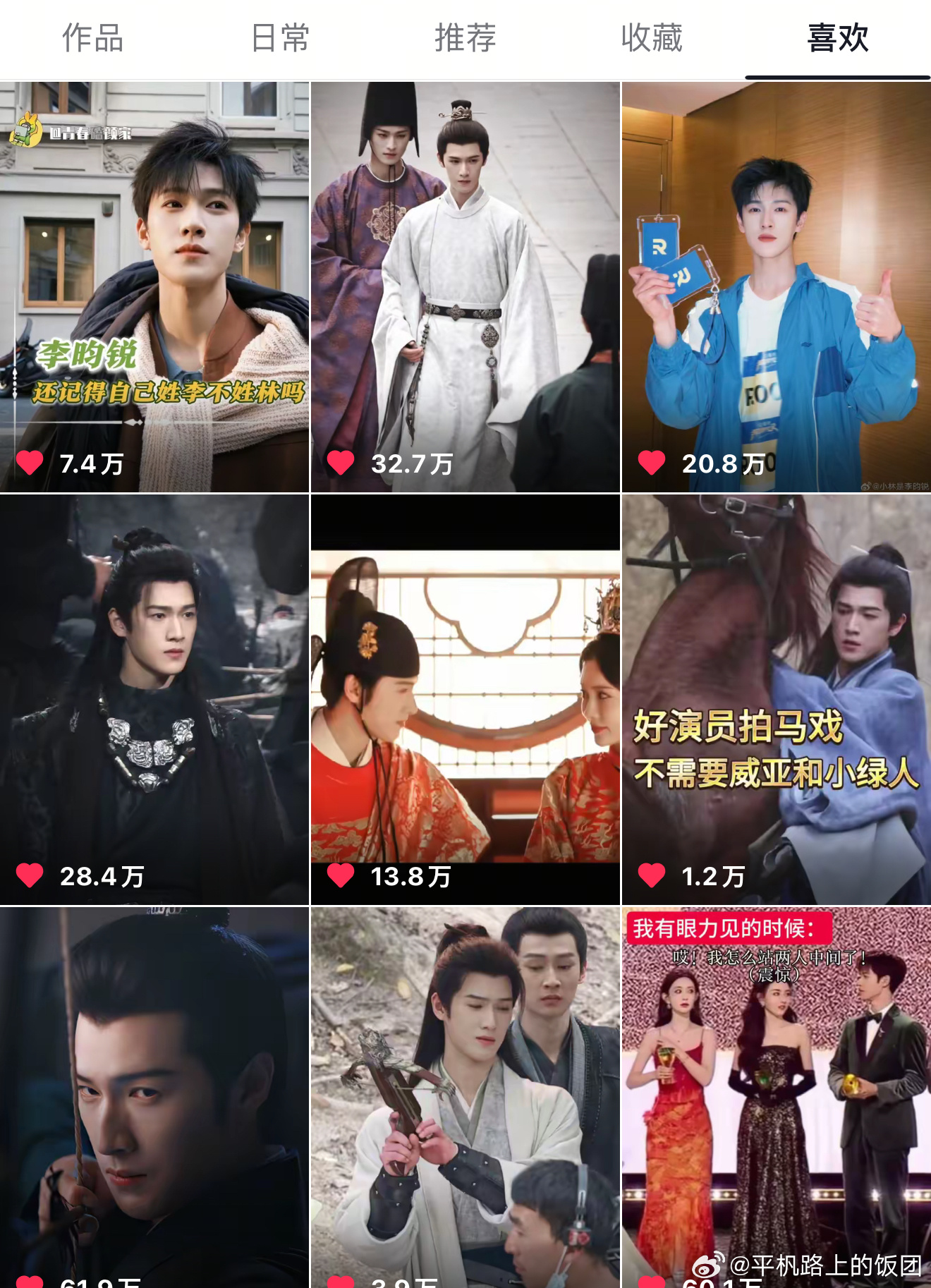Click the 32.7万 like count text
The image size is (931, 1288).
click(x=411, y=464)
